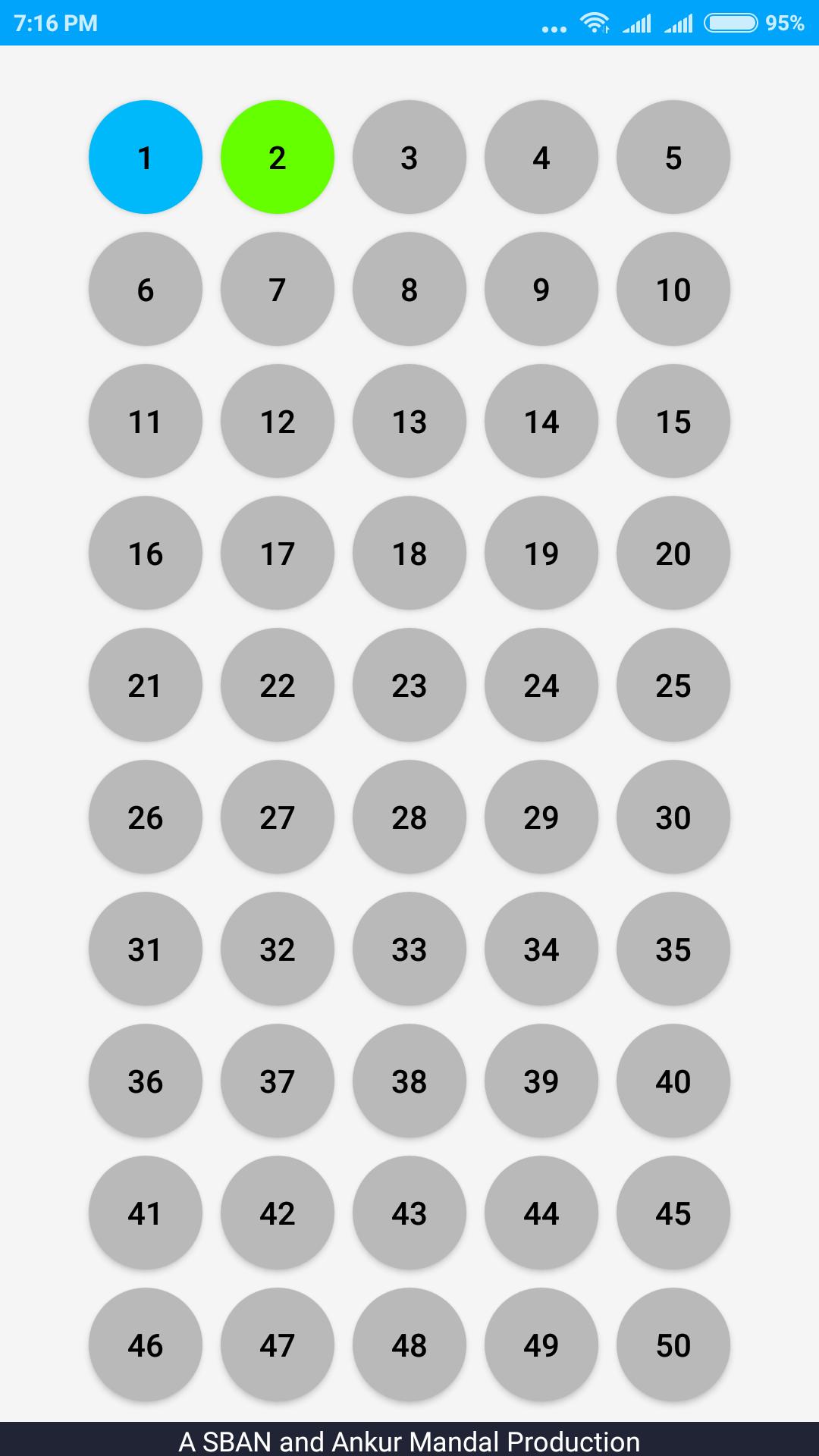Tap the blue circle numbered 1
Screen dimensions: 819x1456
coord(146,157)
